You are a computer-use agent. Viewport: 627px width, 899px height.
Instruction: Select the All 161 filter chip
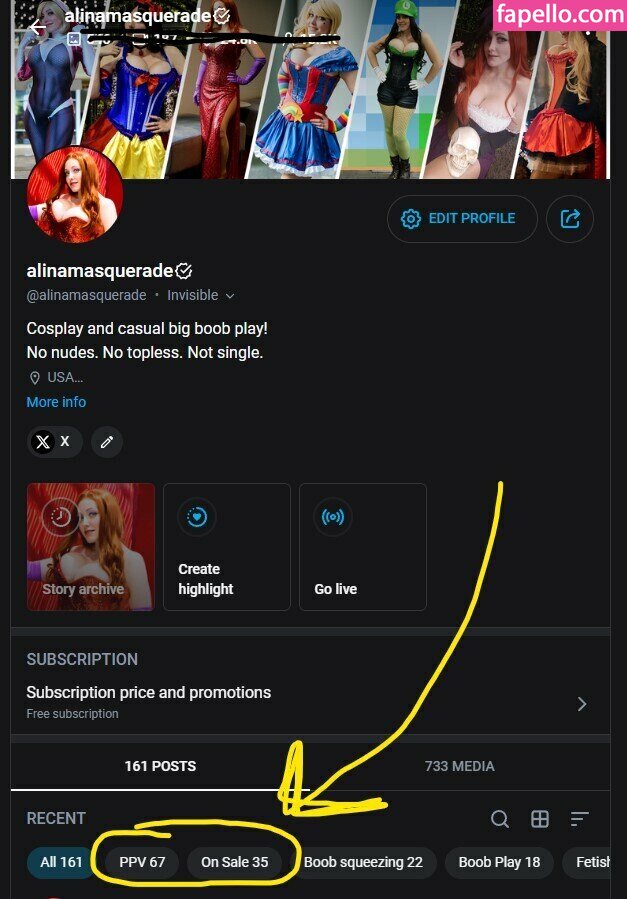[x=61, y=862]
